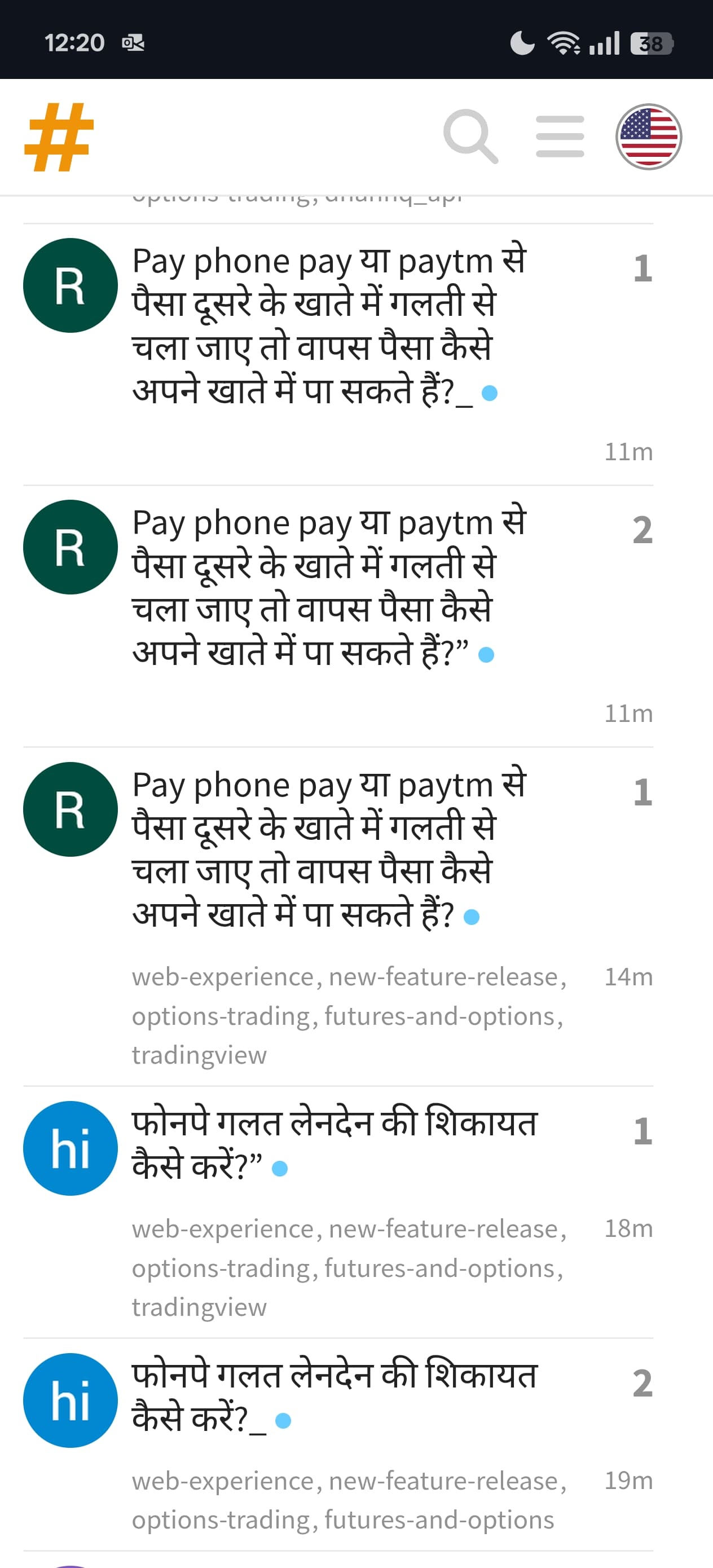Open Pay phone pay topic ending with underscore
This screenshot has height=1568, width=713.
[329, 325]
